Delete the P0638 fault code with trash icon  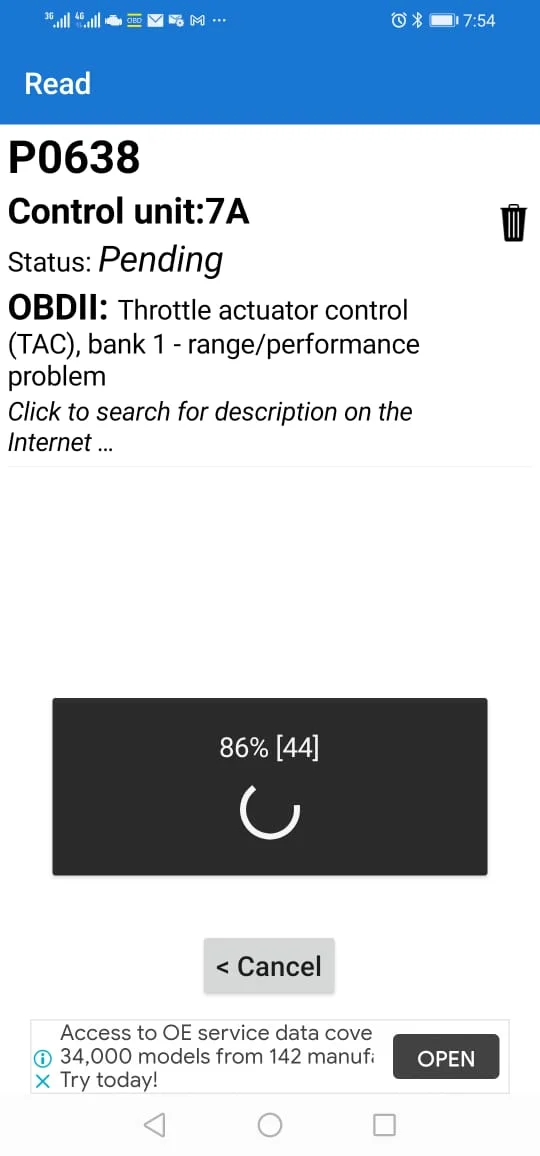click(x=513, y=223)
